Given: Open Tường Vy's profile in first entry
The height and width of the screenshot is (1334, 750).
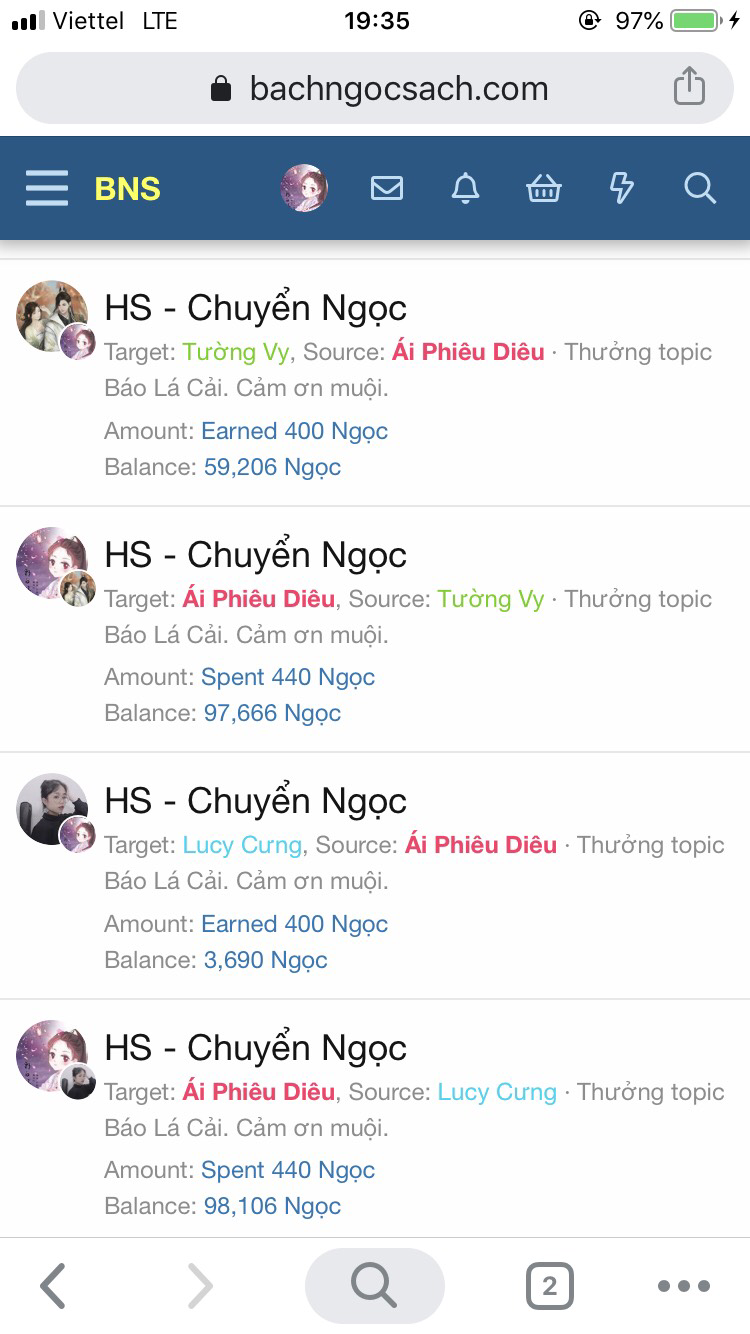Looking at the screenshot, I should [236, 352].
